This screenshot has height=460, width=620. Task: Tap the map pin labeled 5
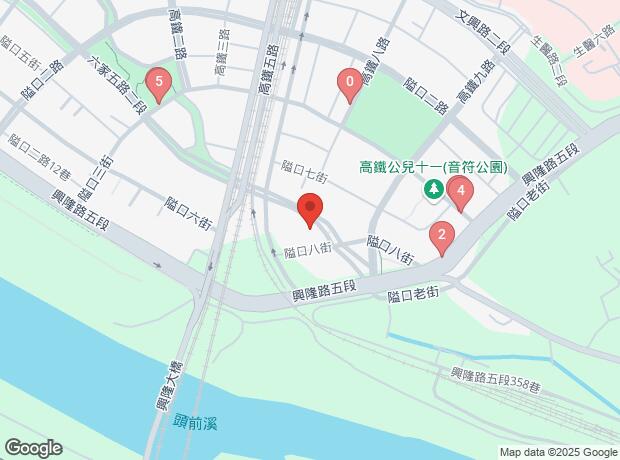[x=157, y=82]
